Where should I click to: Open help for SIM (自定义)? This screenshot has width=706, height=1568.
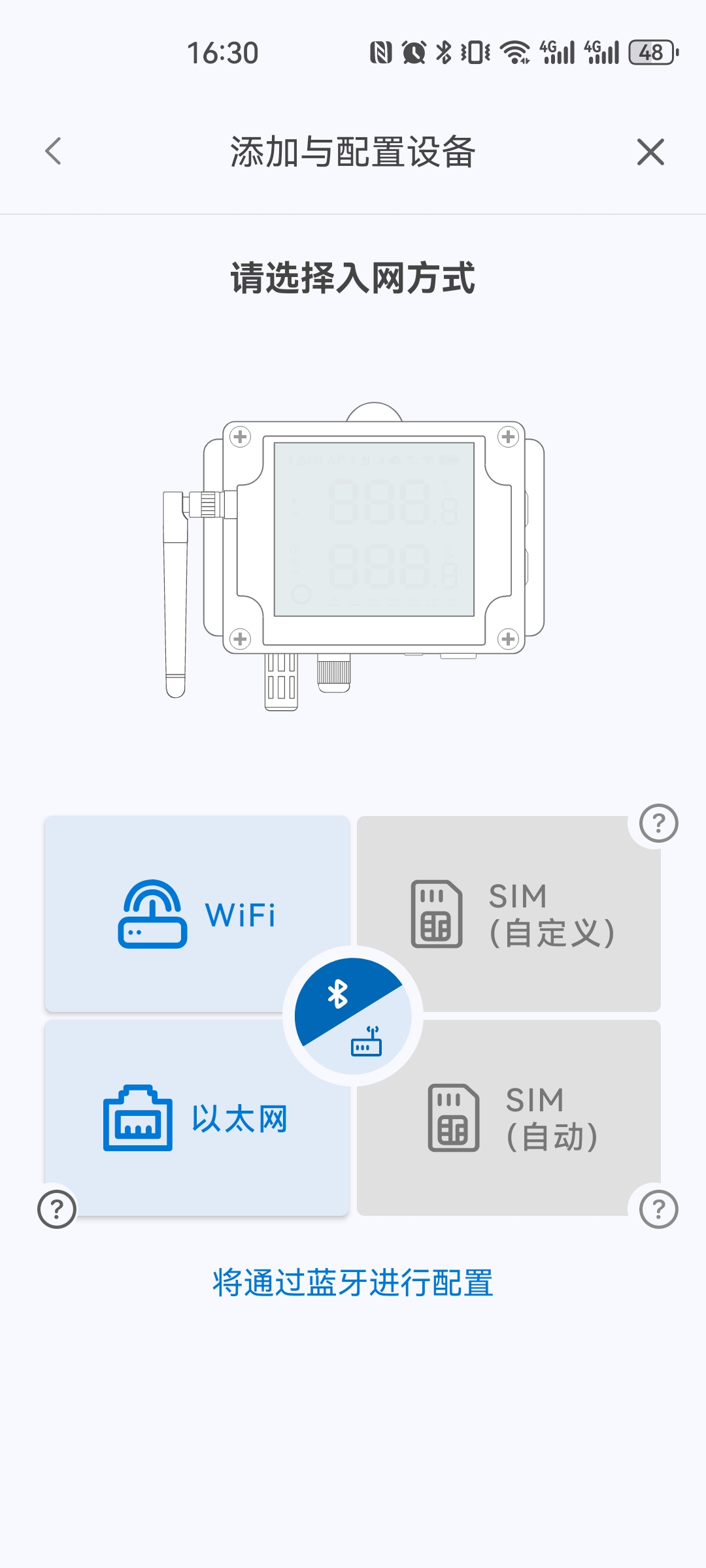(658, 824)
